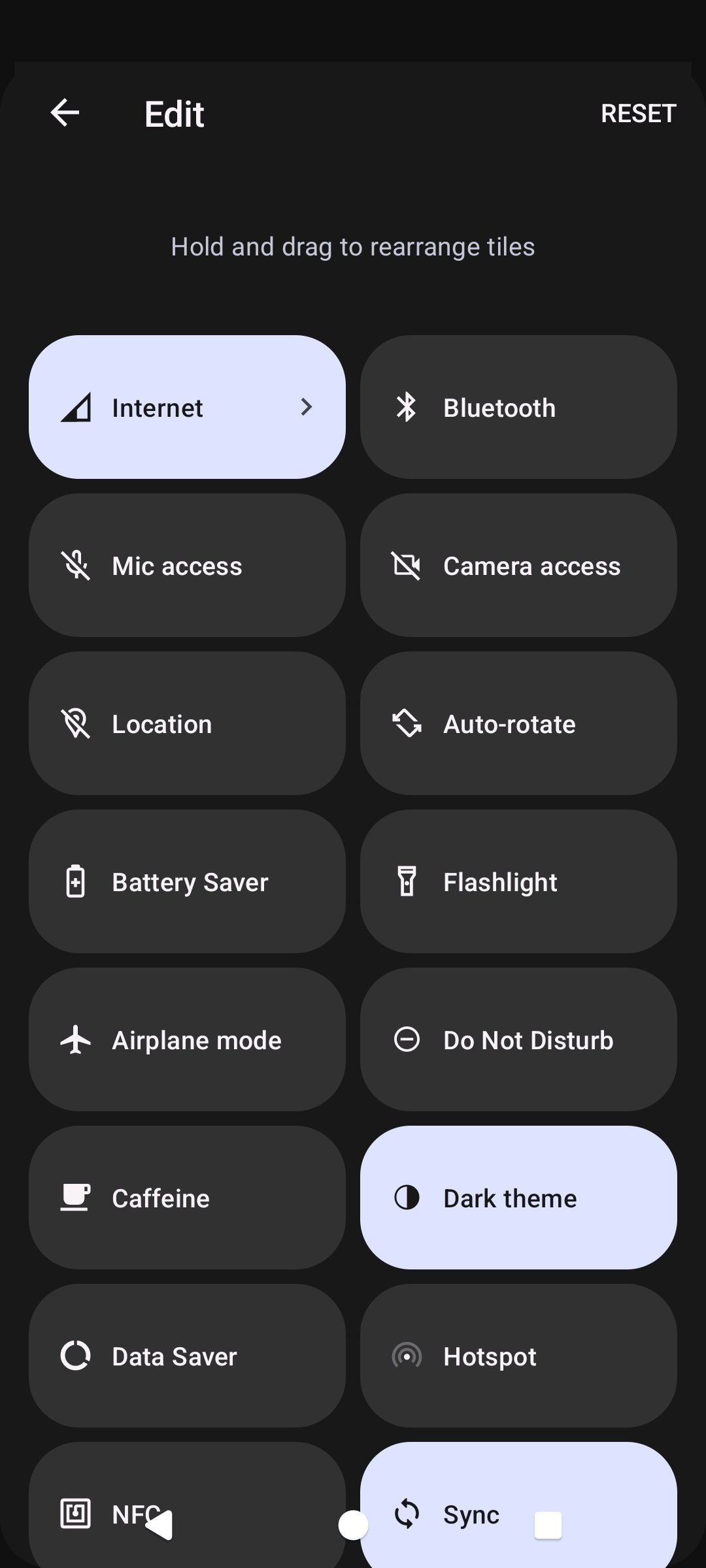Screen dimensions: 706x1568
Task: Select the Airplane mode tile
Action: point(187,1039)
